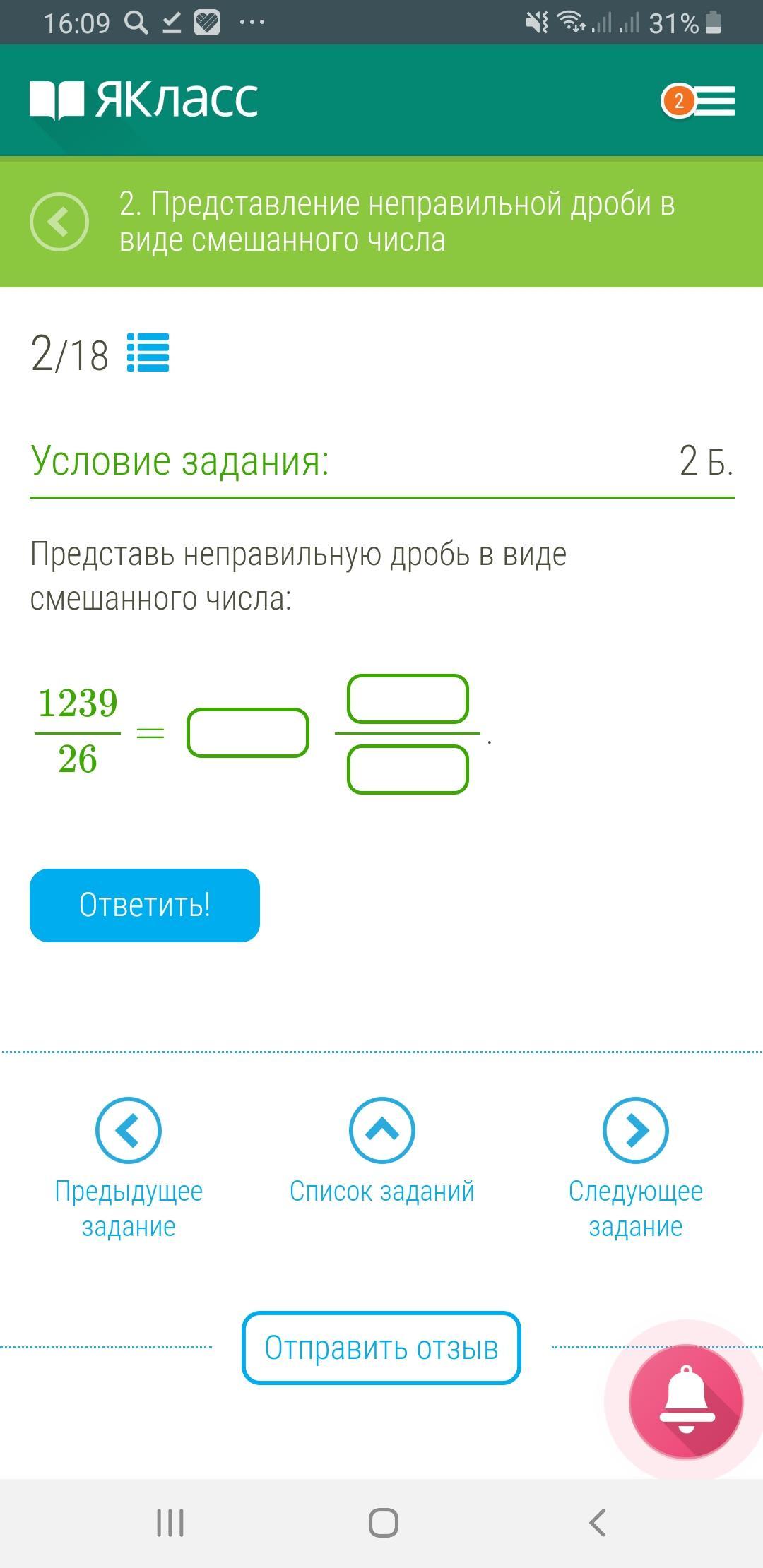Tap the system back button
Image resolution: width=763 pixels, height=1568 pixels.
[597, 1522]
